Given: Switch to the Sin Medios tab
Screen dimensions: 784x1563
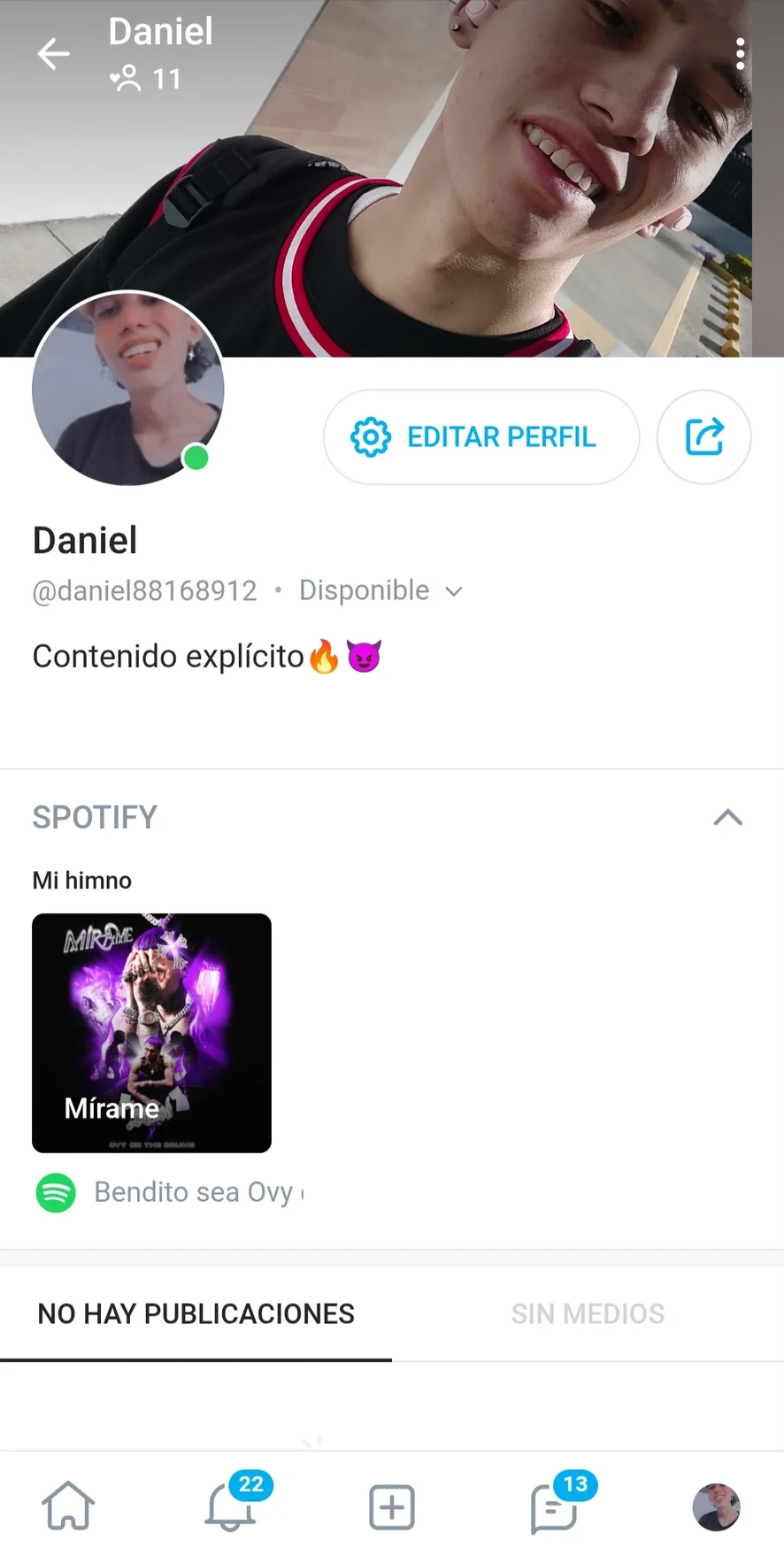Looking at the screenshot, I should pyautogui.click(x=588, y=1314).
